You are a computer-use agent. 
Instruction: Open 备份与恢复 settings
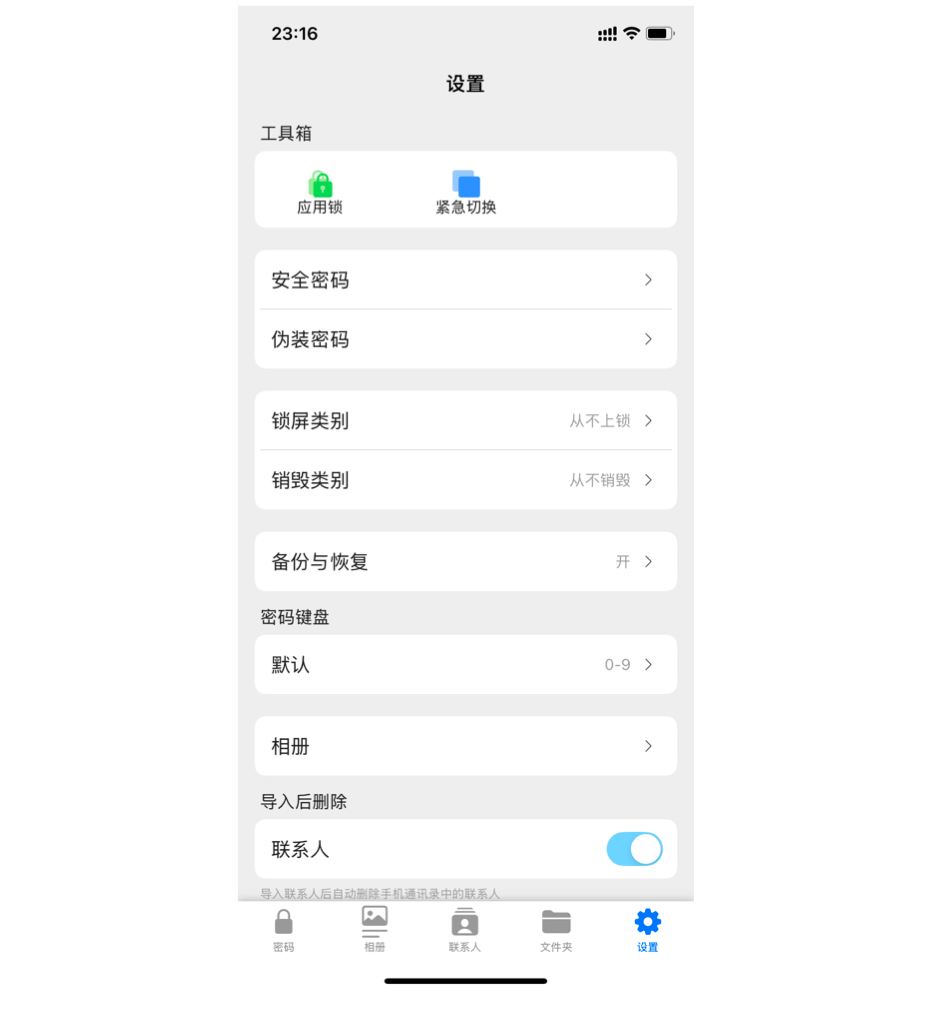tap(465, 562)
